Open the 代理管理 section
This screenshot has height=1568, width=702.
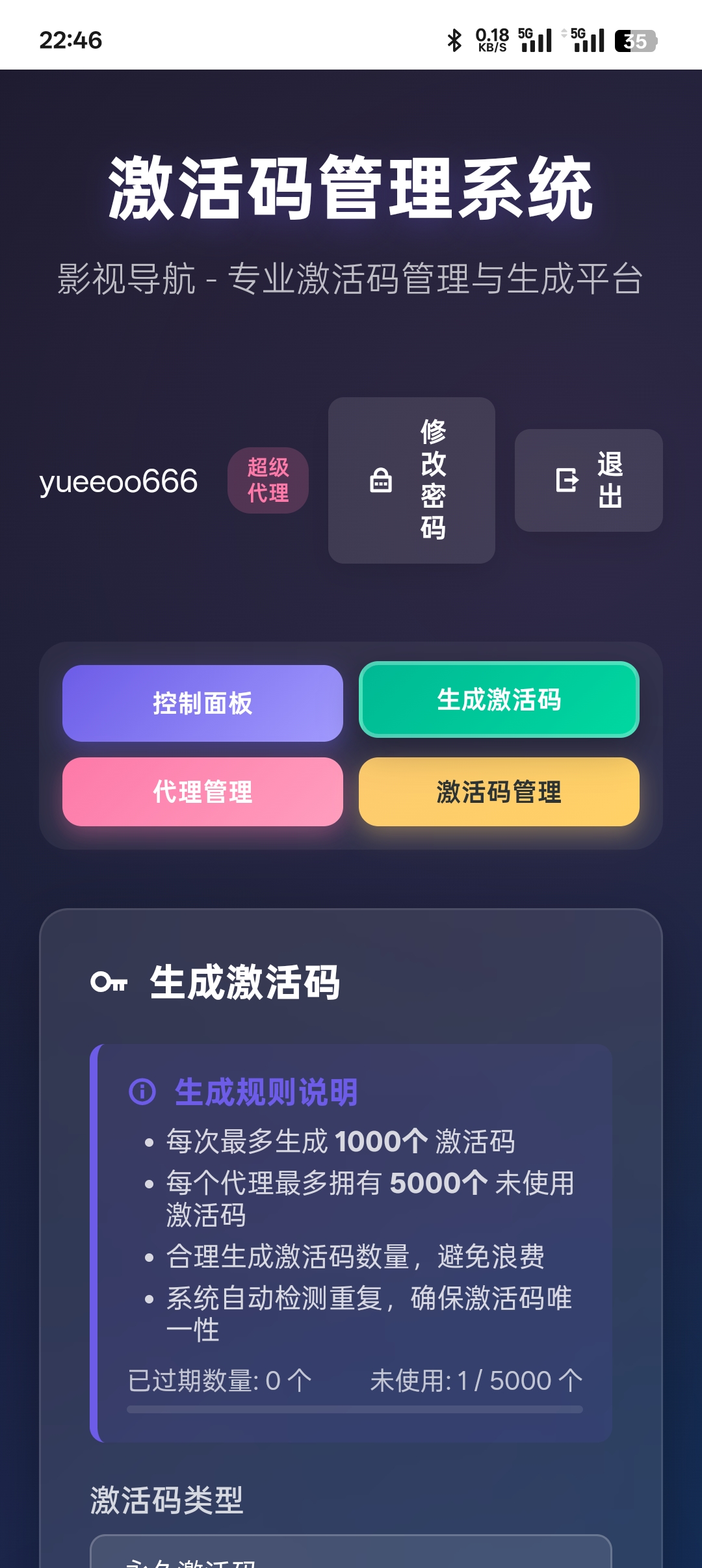click(202, 792)
